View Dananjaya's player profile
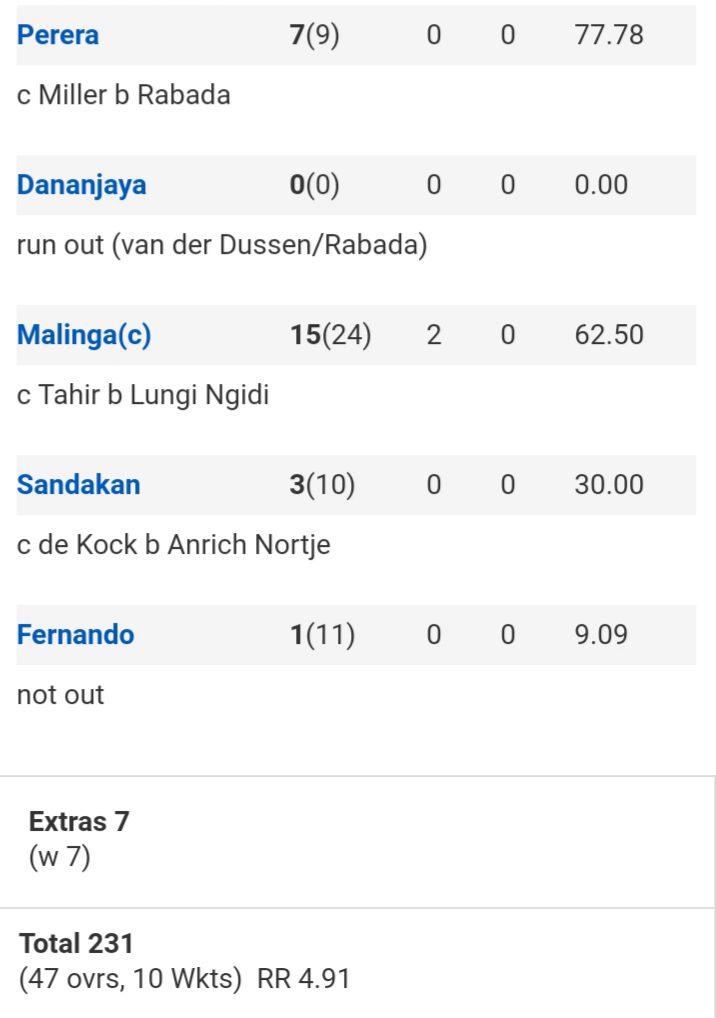Screen dimensions: 716x1018 81,185
